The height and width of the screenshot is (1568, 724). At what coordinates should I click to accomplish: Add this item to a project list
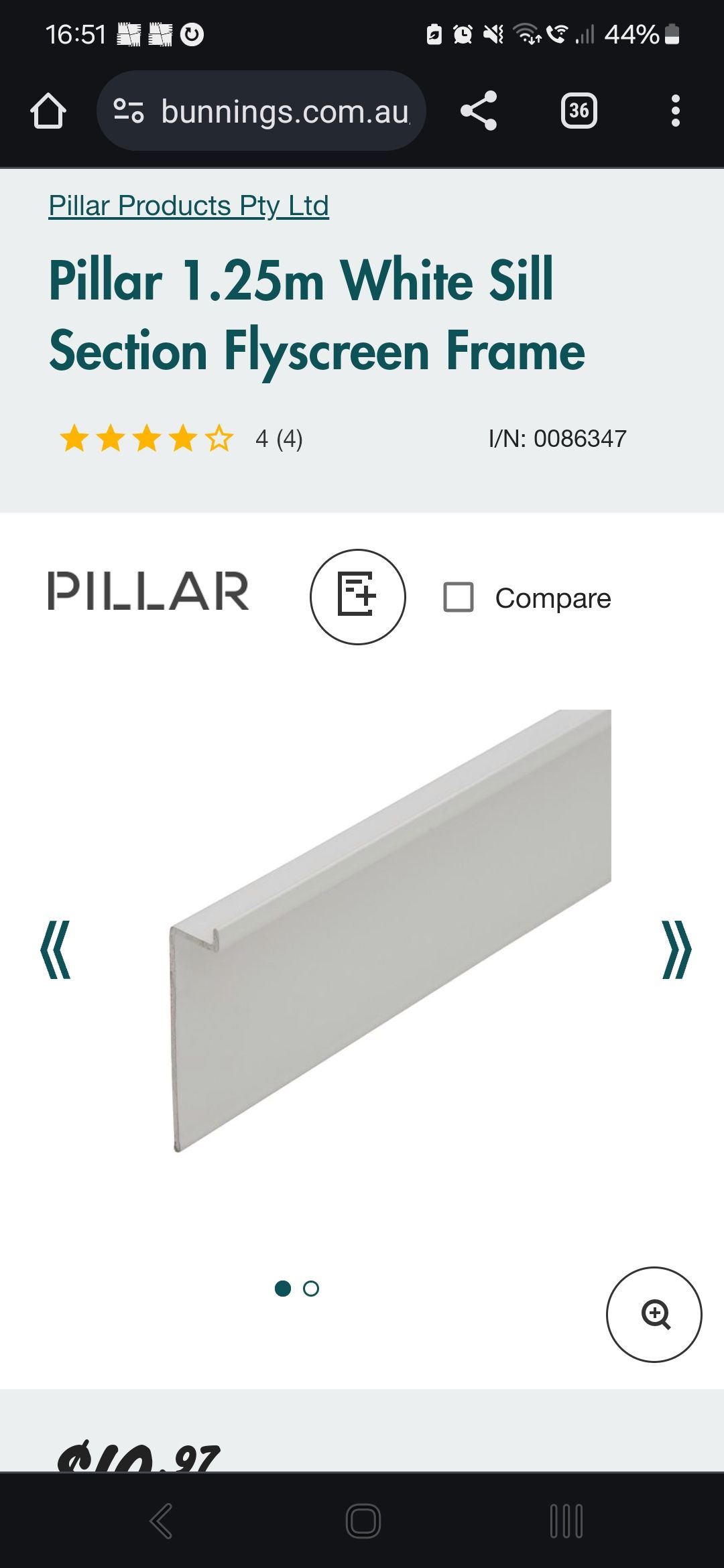point(357,596)
